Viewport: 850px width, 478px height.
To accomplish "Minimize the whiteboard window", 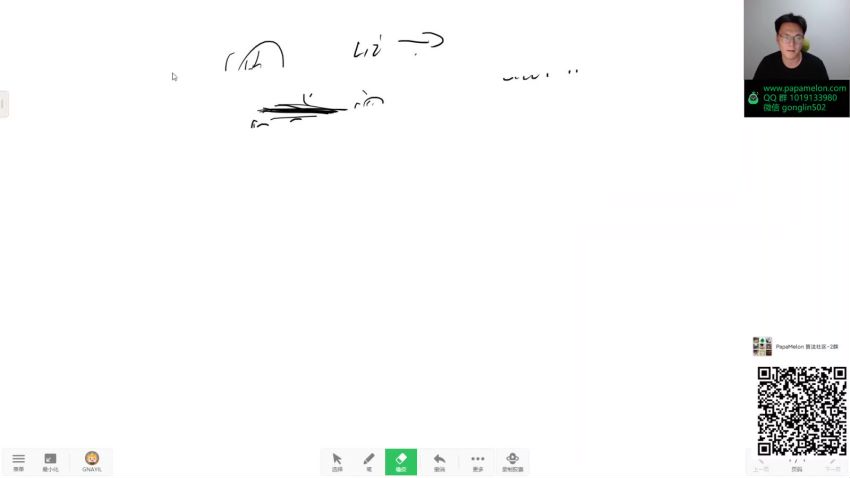I will tap(50, 461).
